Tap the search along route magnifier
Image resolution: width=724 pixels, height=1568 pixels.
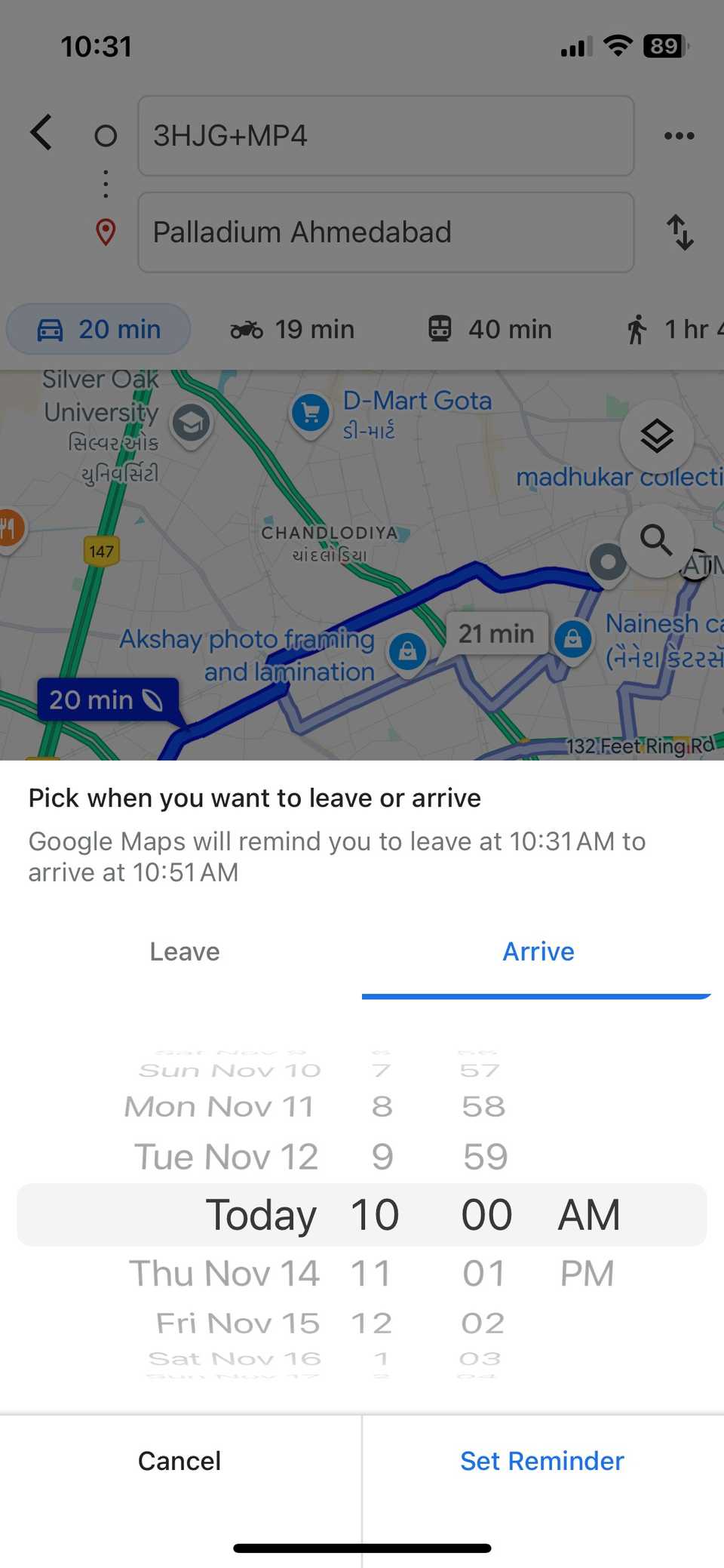(656, 540)
